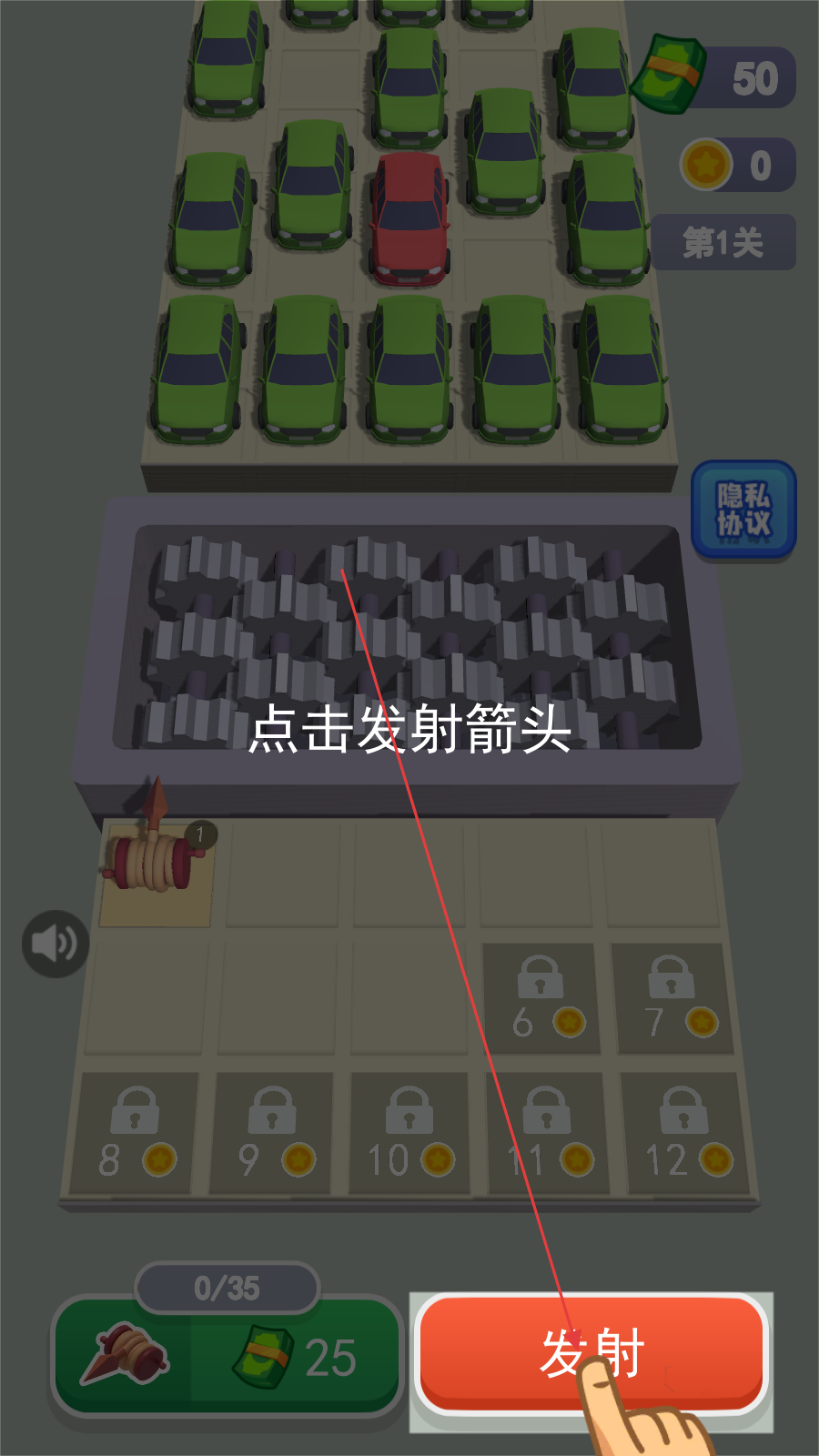Unlock locked slot number 9
The width and height of the screenshot is (819, 1456).
[272, 1133]
